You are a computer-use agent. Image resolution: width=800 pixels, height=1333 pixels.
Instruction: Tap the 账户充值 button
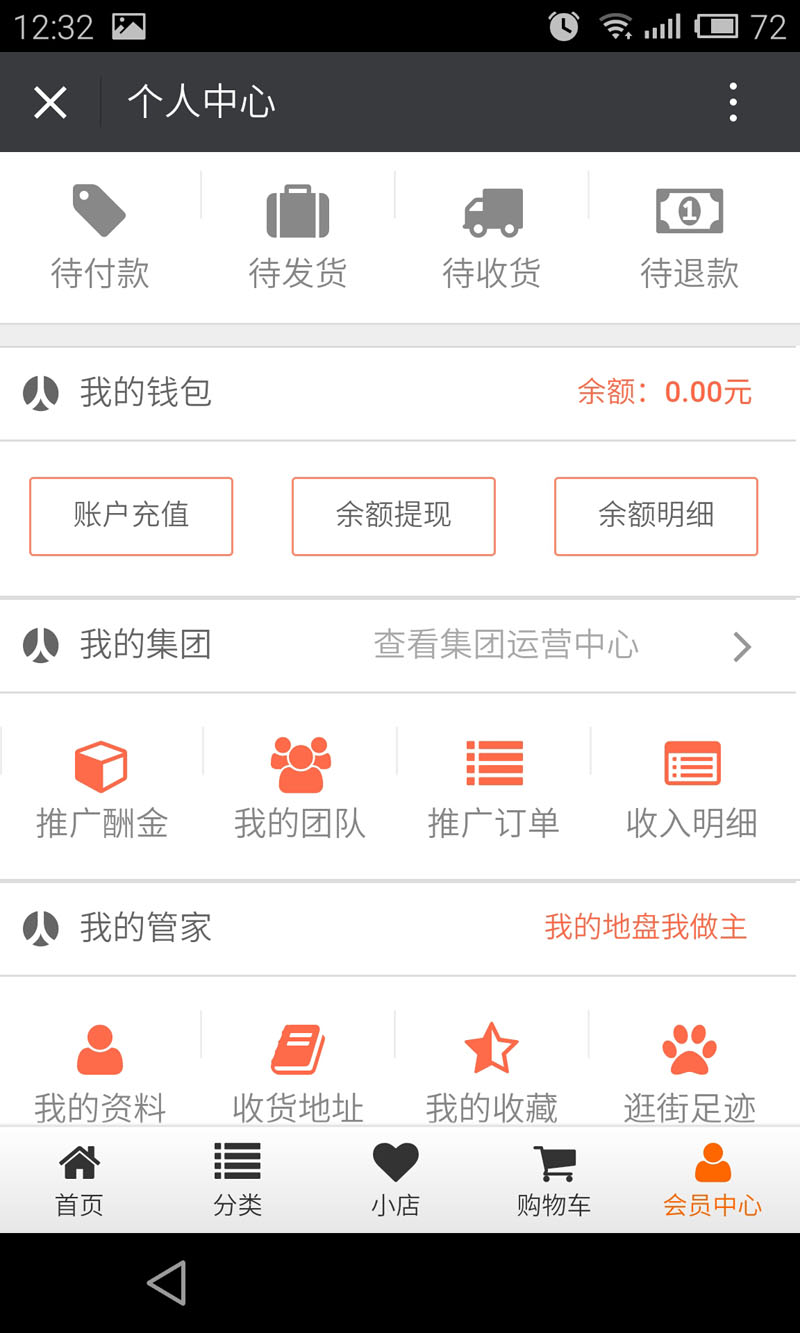pyautogui.click(x=131, y=516)
